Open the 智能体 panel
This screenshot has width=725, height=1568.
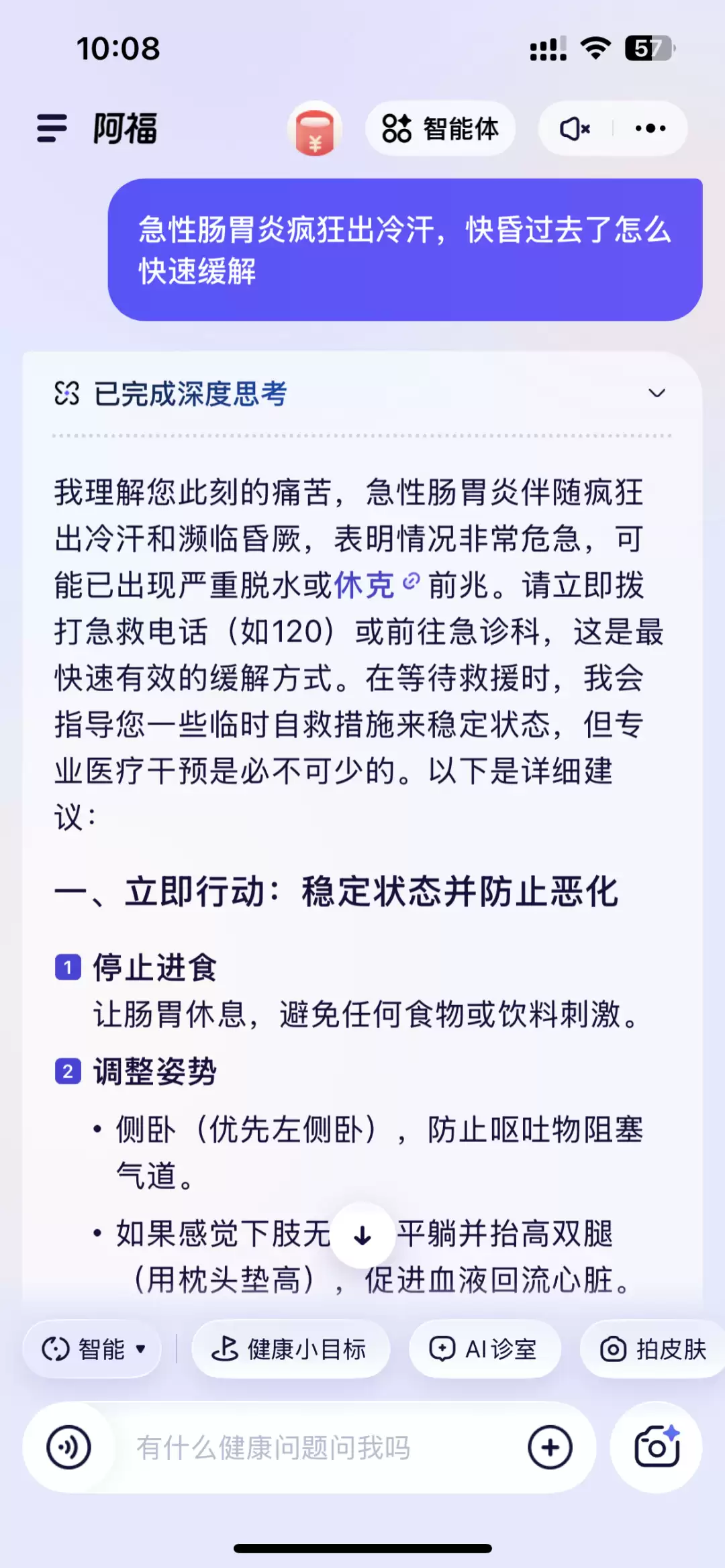click(440, 128)
